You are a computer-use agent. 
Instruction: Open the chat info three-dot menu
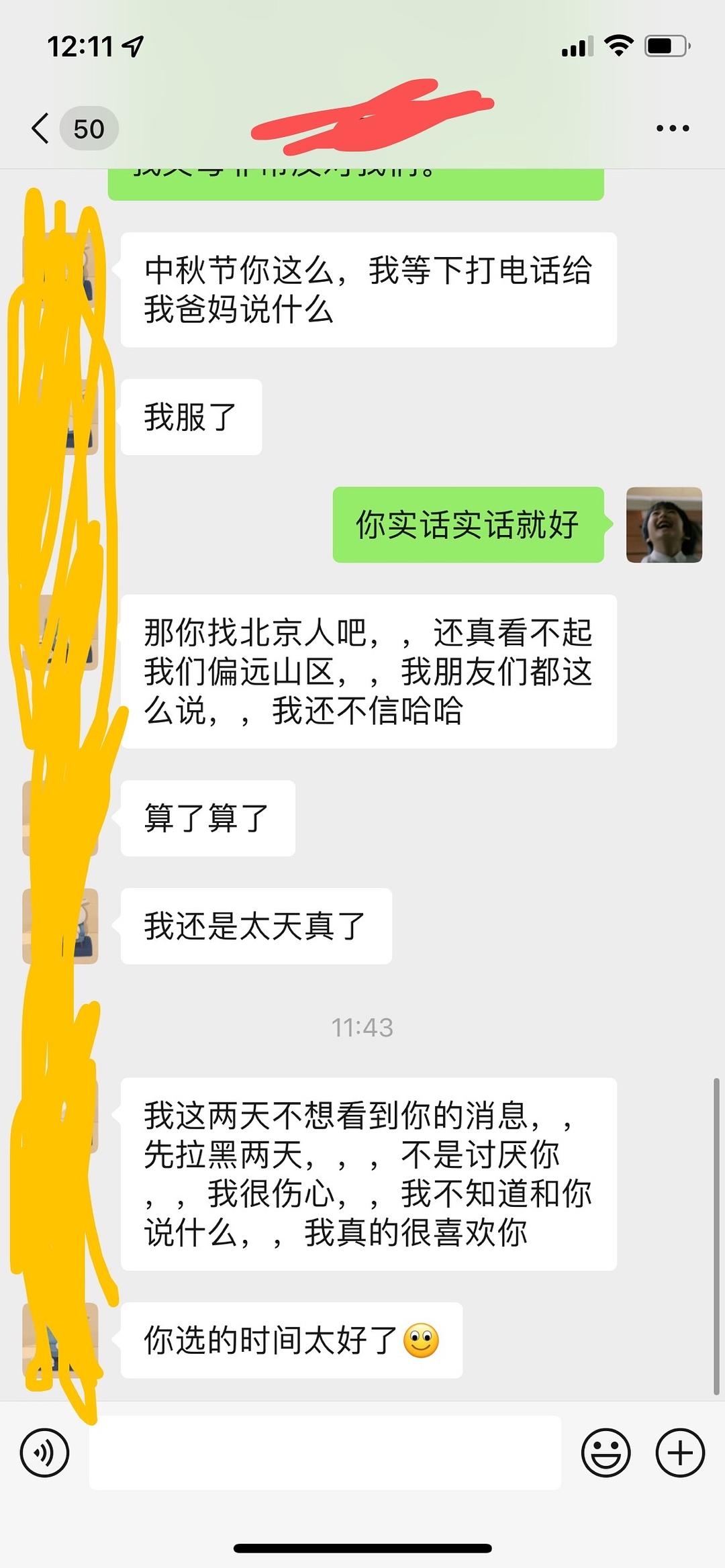pos(673,128)
